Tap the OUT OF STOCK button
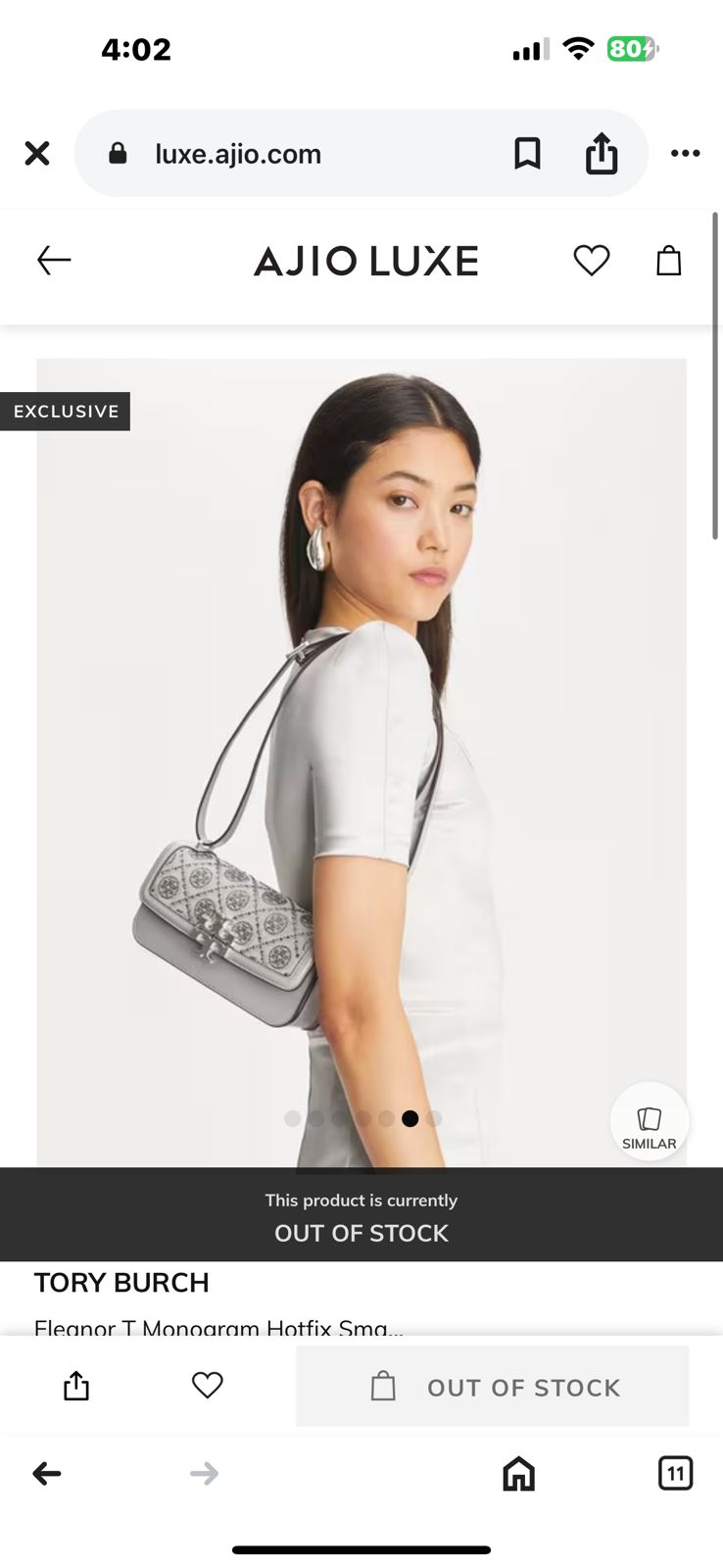 [492, 1386]
